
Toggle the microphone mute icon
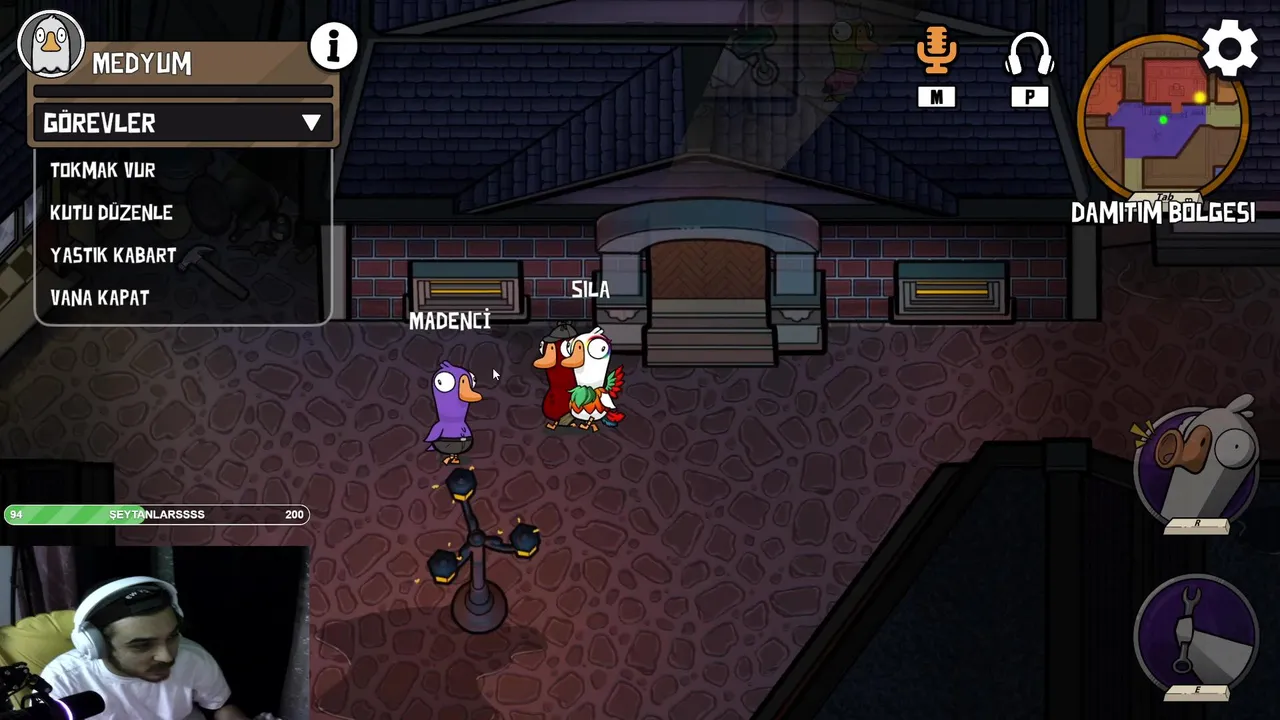click(936, 52)
